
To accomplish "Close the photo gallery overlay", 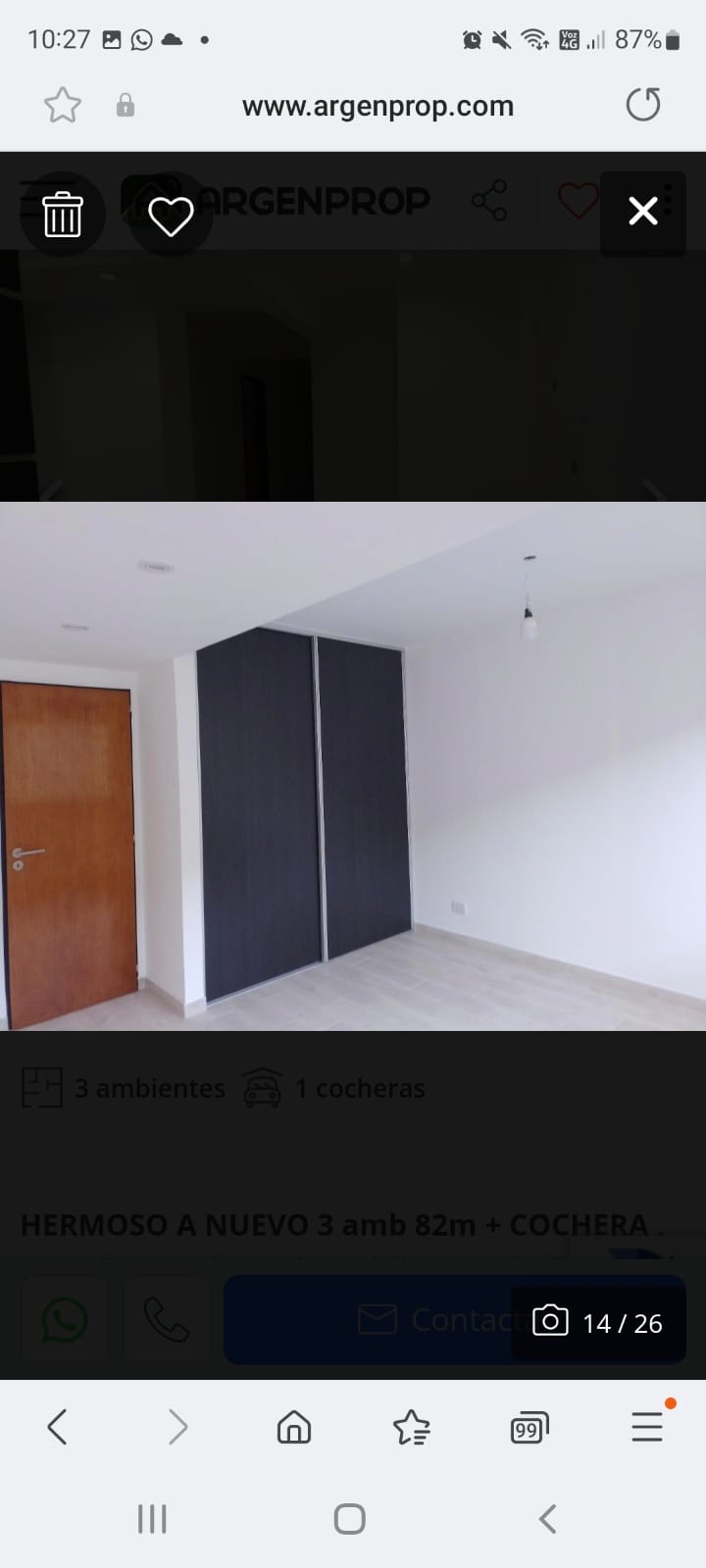I will [x=643, y=212].
